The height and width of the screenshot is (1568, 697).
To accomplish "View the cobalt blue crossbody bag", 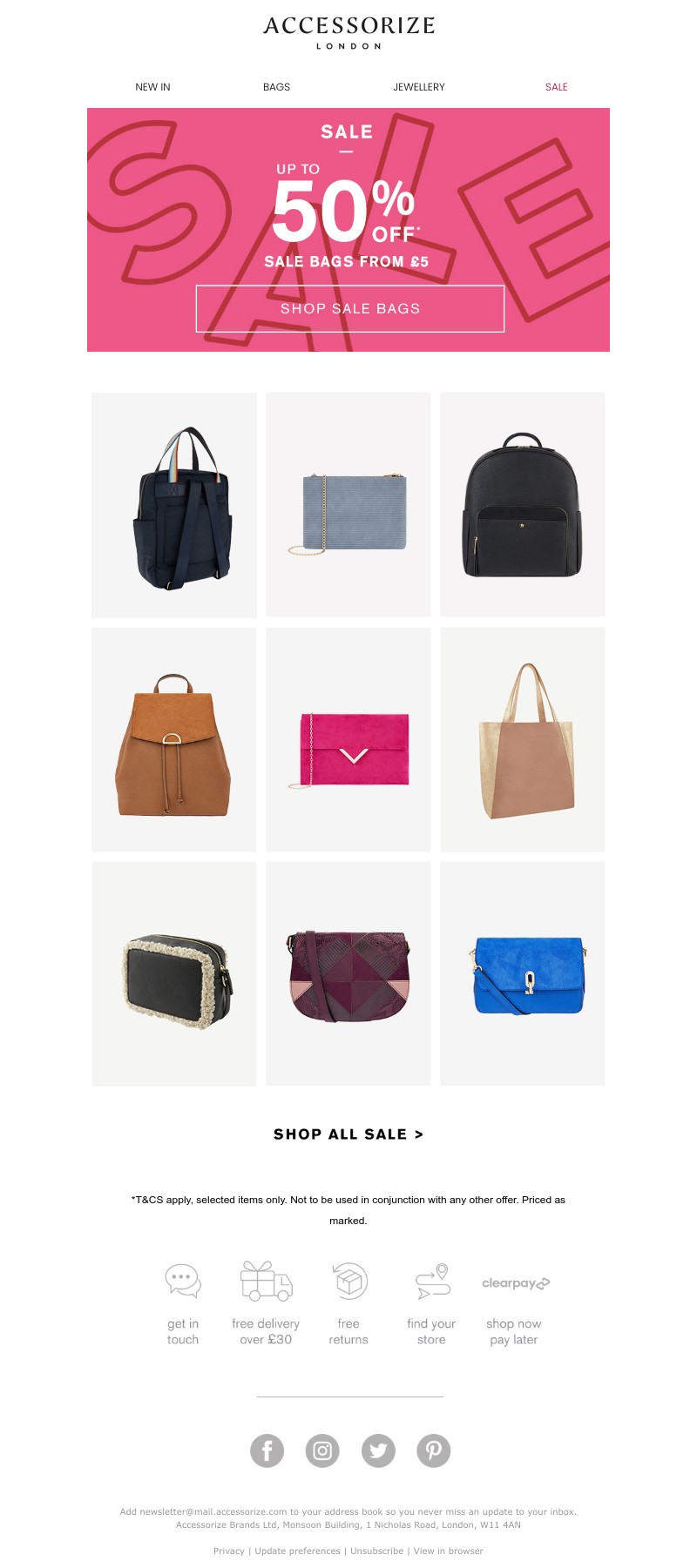I will click(522, 975).
